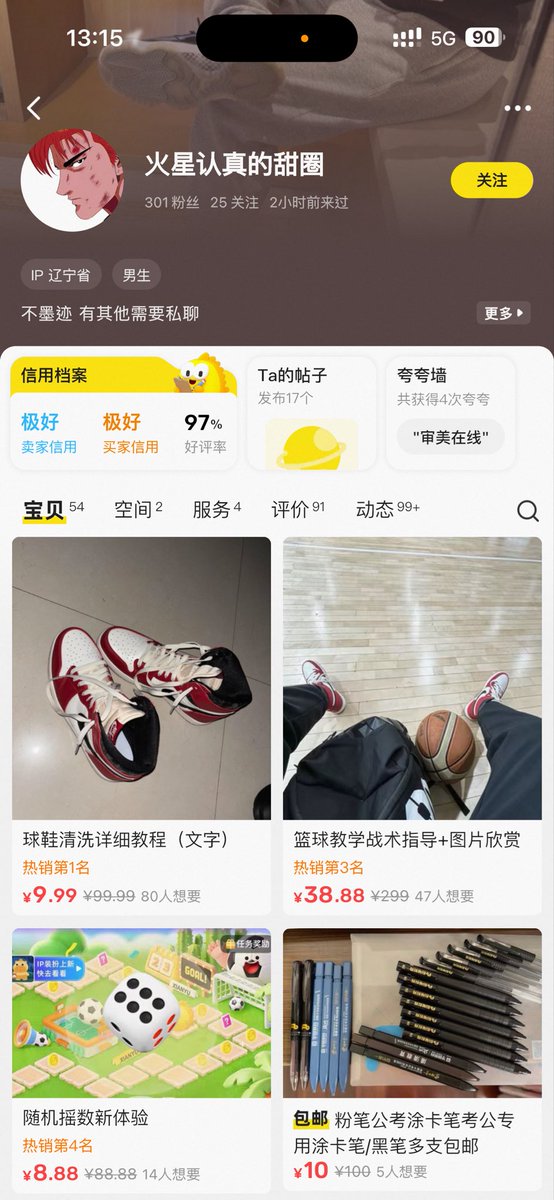The width and height of the screenshot is (554, 1200).
Task: Open the three-dot overflow menu
Action: pyautogui.click(x=518, y=108)
